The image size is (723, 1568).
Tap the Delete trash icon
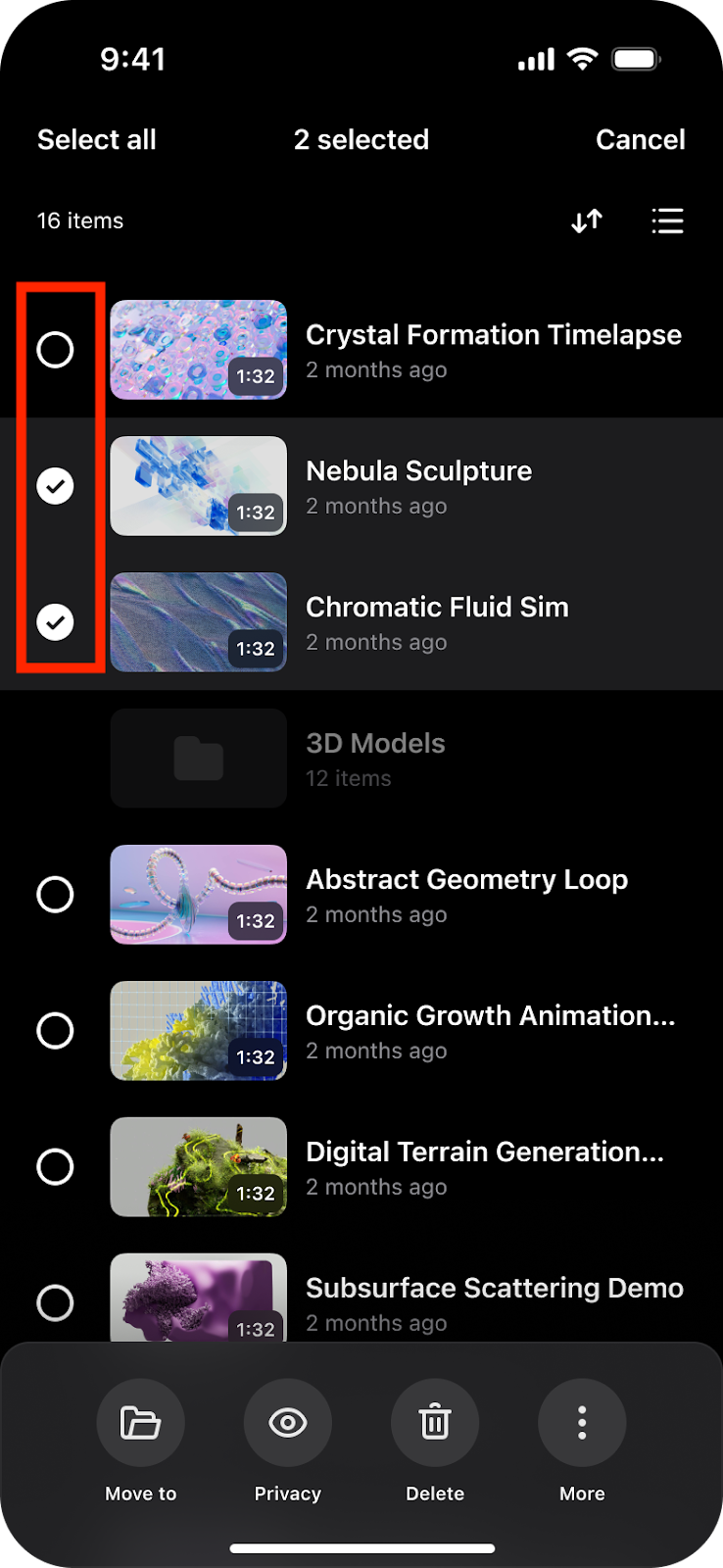click(x=435, y=1422)
